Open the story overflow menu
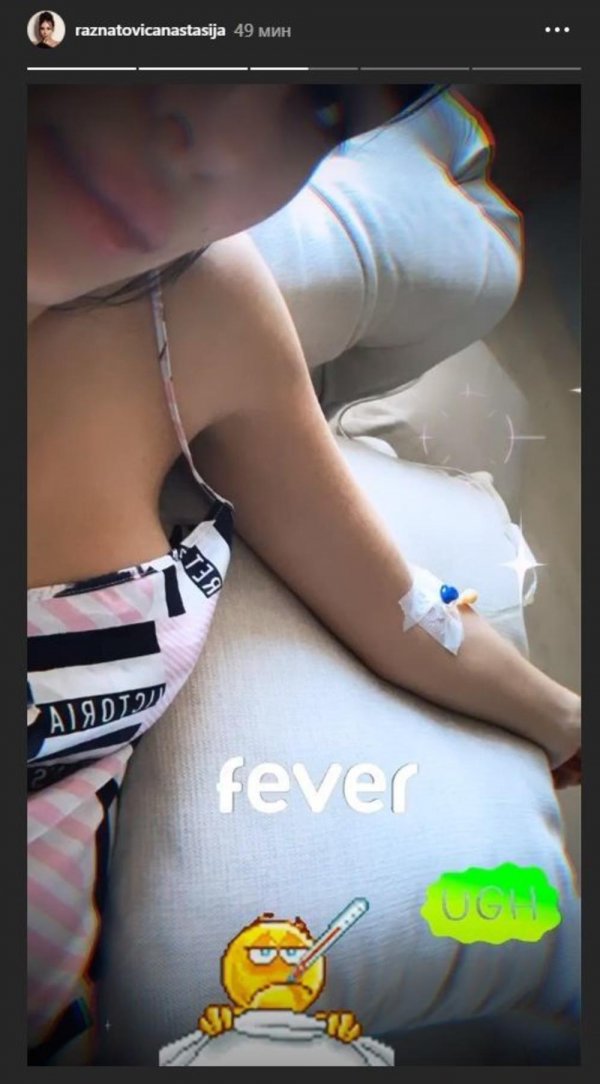 pos(557,30)
